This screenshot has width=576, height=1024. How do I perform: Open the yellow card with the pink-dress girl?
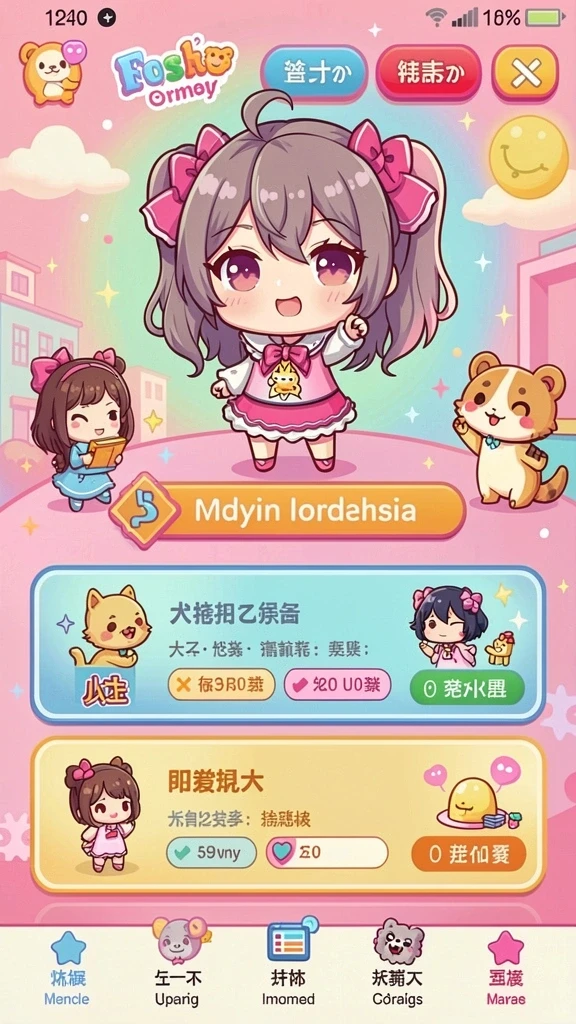tap(287, 815)
